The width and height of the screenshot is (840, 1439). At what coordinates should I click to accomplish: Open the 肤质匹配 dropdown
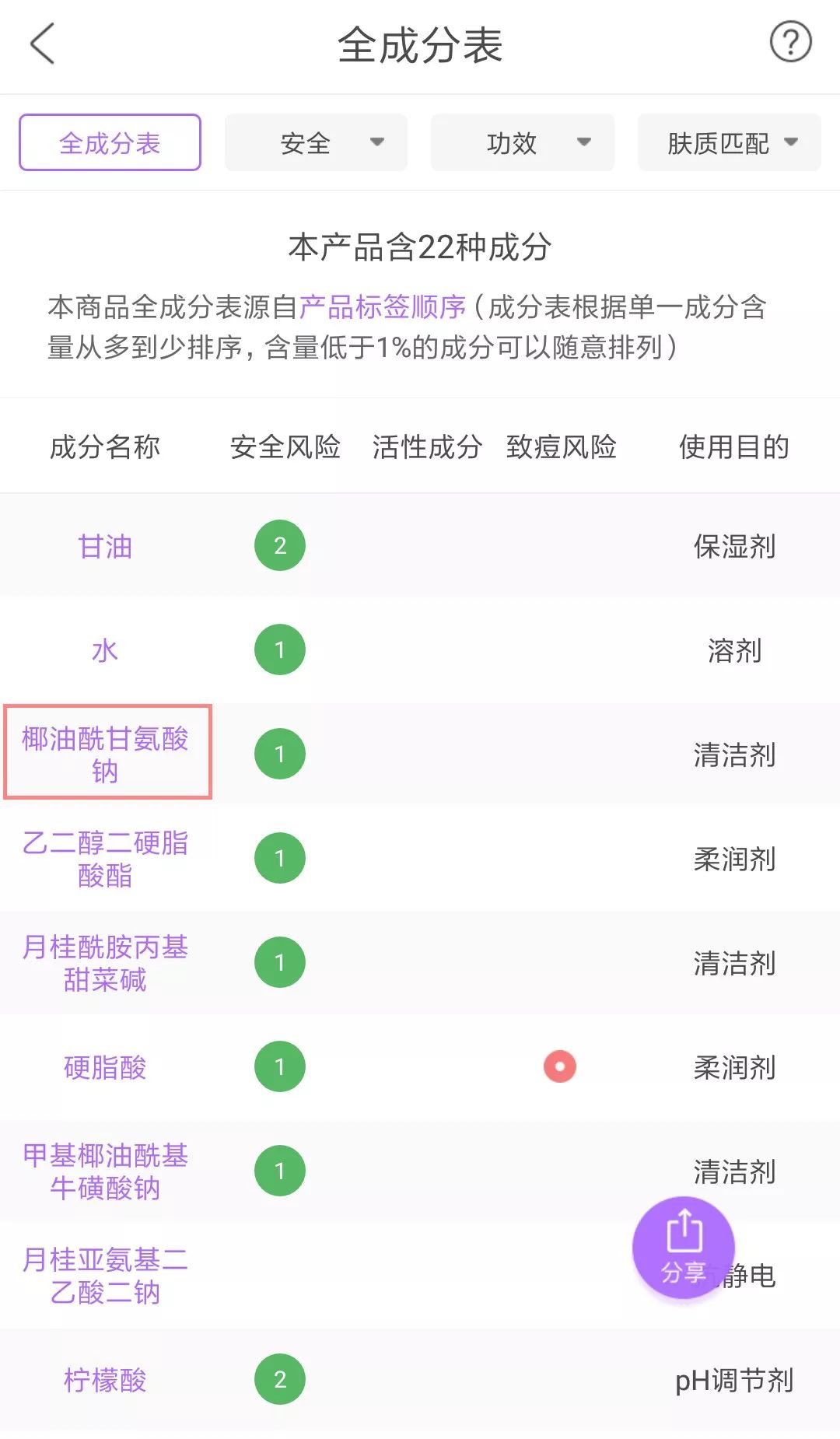pyautogui.click(x=729, y=142)
